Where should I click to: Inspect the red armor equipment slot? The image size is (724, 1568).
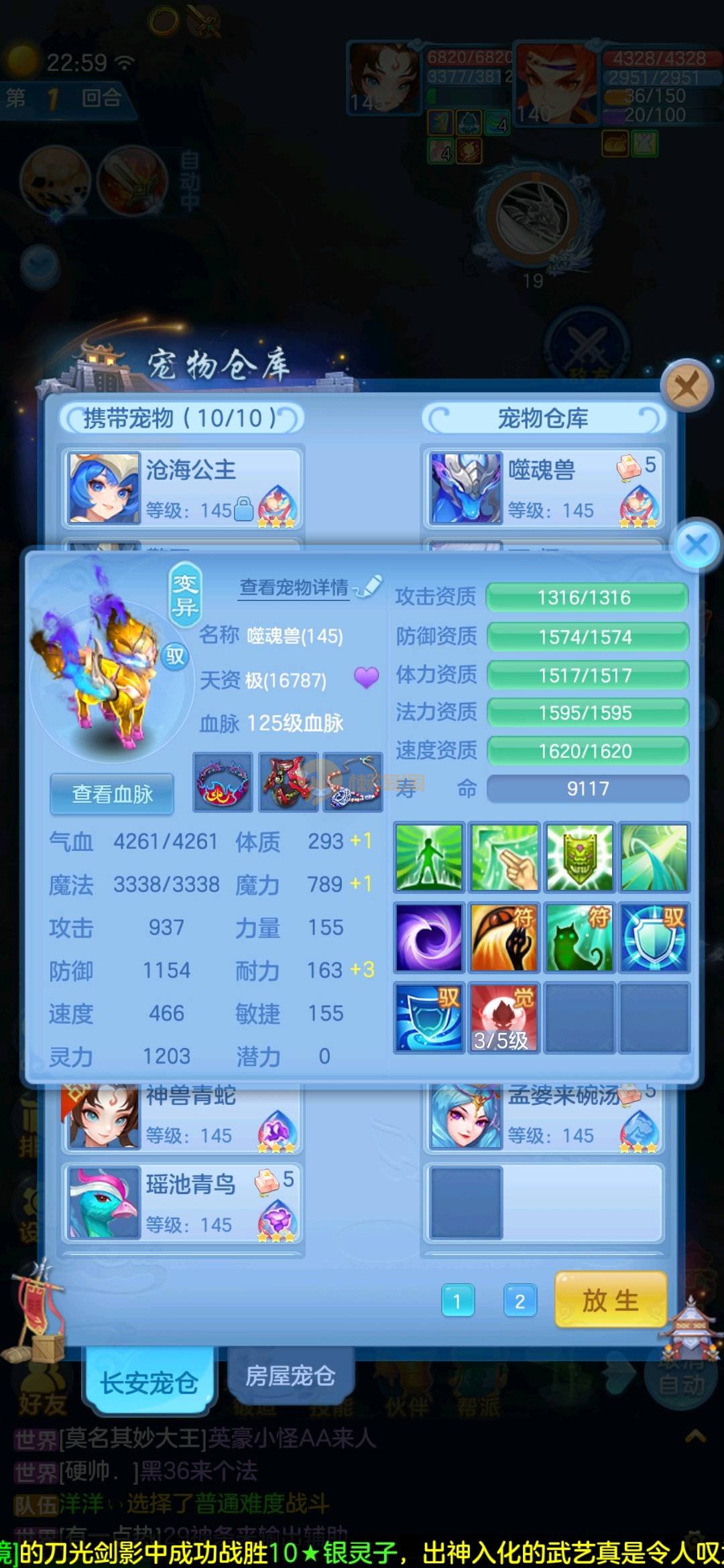point(288,782)
